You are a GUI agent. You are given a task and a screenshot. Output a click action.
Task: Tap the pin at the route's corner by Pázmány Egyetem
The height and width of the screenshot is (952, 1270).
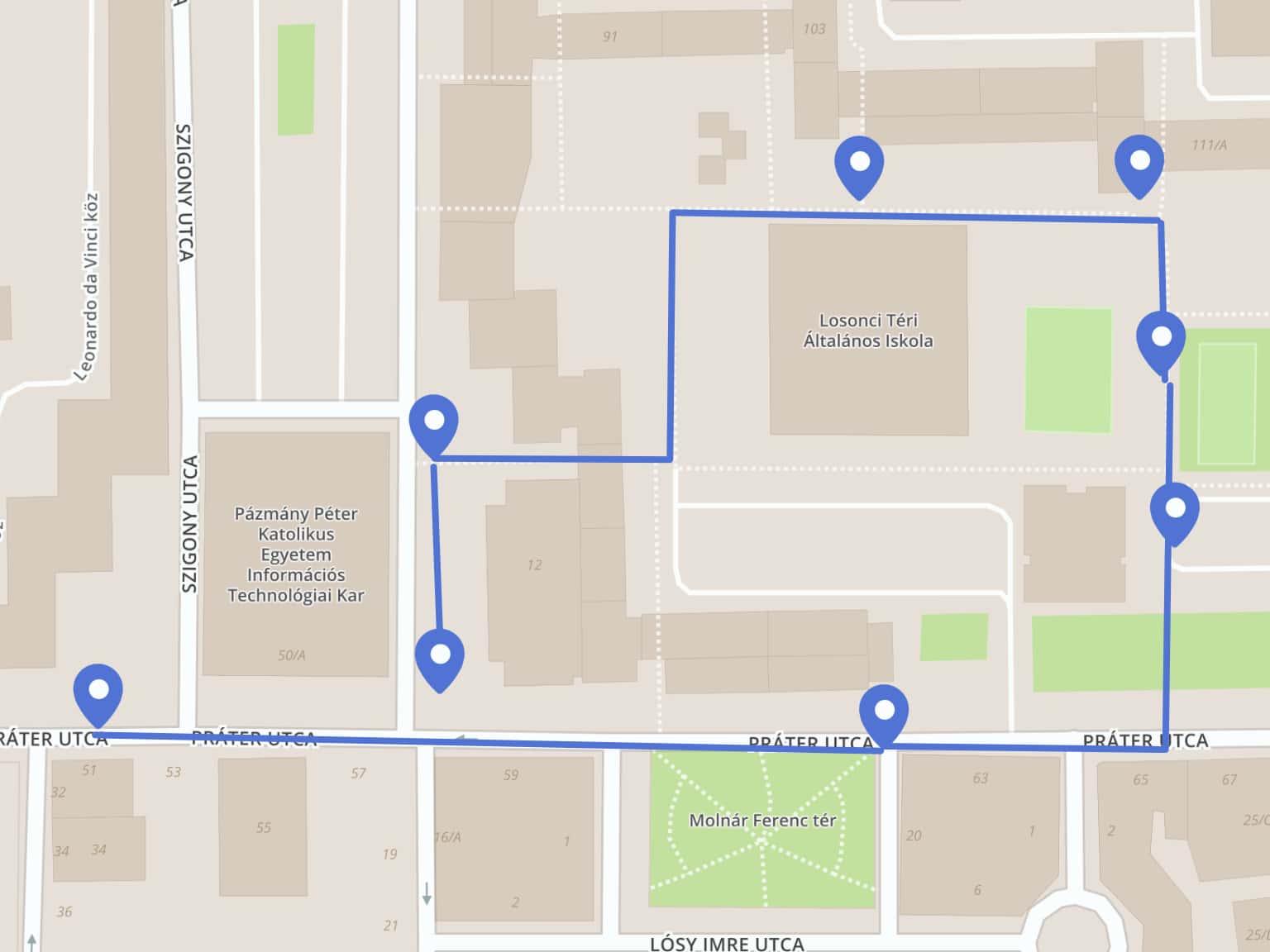pyautogui.click(x=433, y=422)
